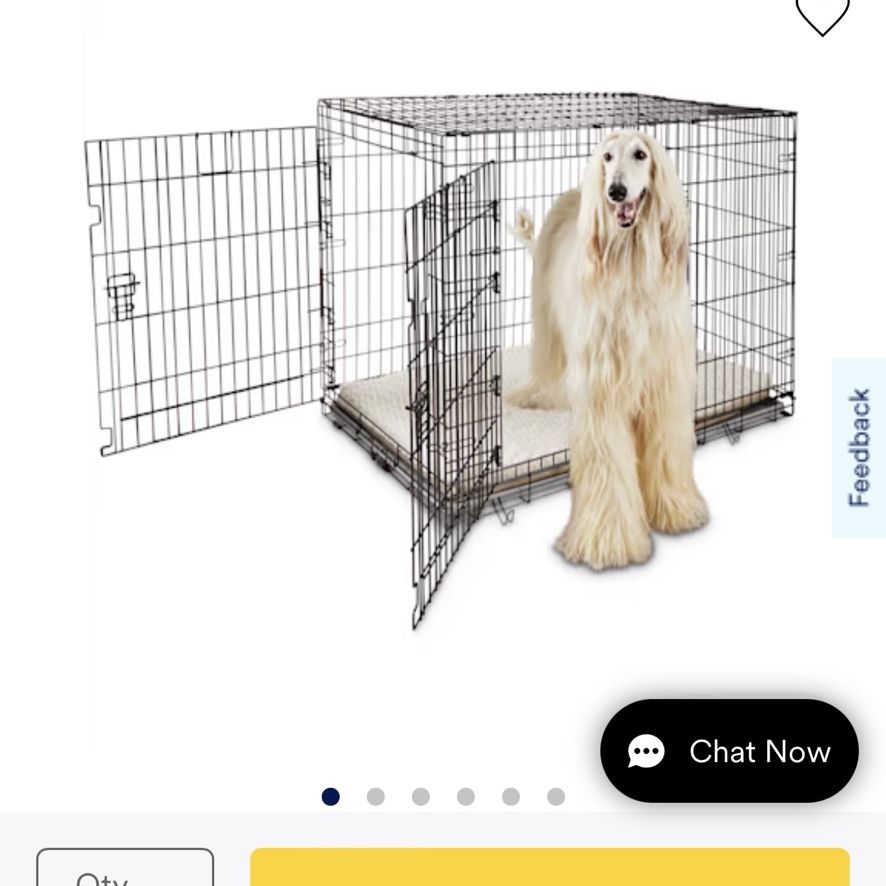Add the dog crate to favorites
Screen dimensions: 886x886
coord(822,16)
